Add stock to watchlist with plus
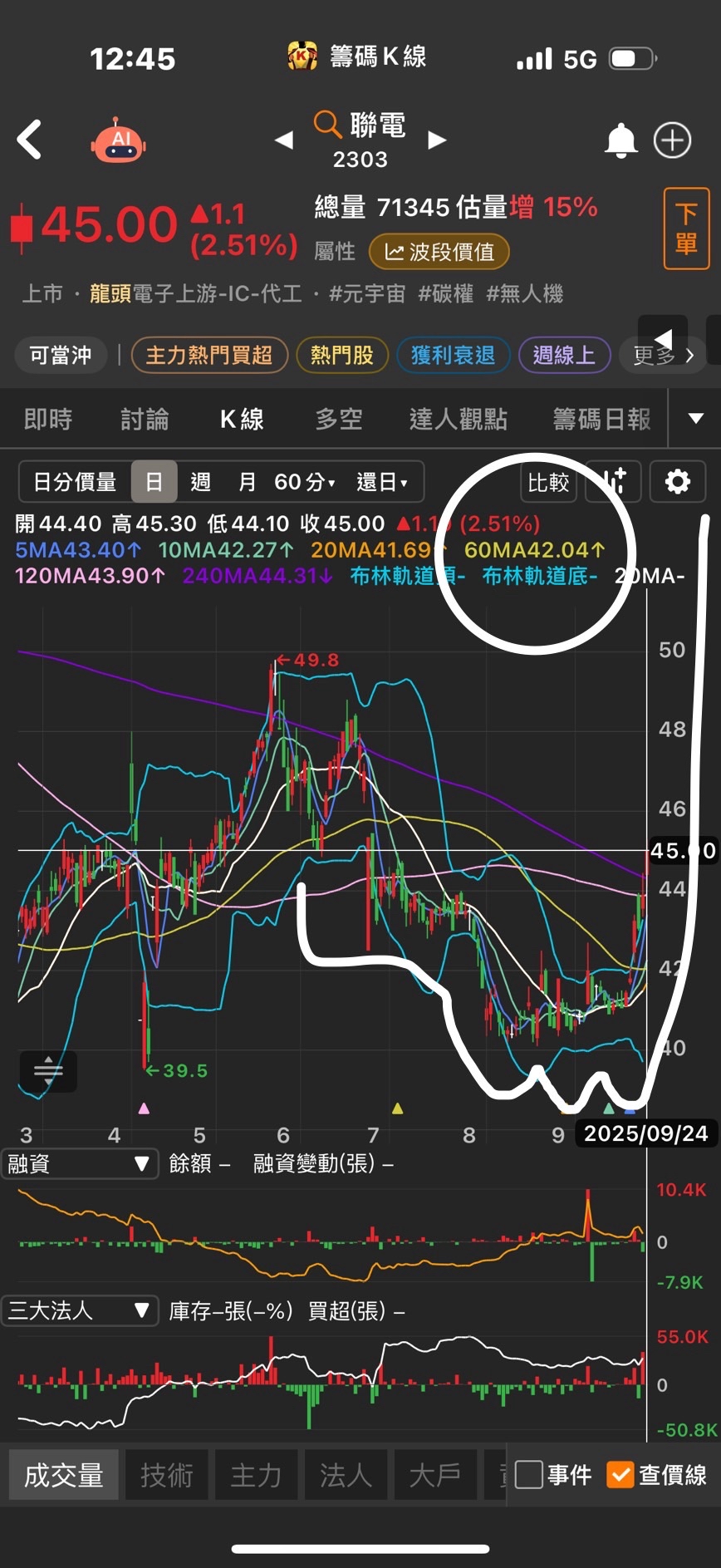The image size is (721, 1568). [672, 140]
